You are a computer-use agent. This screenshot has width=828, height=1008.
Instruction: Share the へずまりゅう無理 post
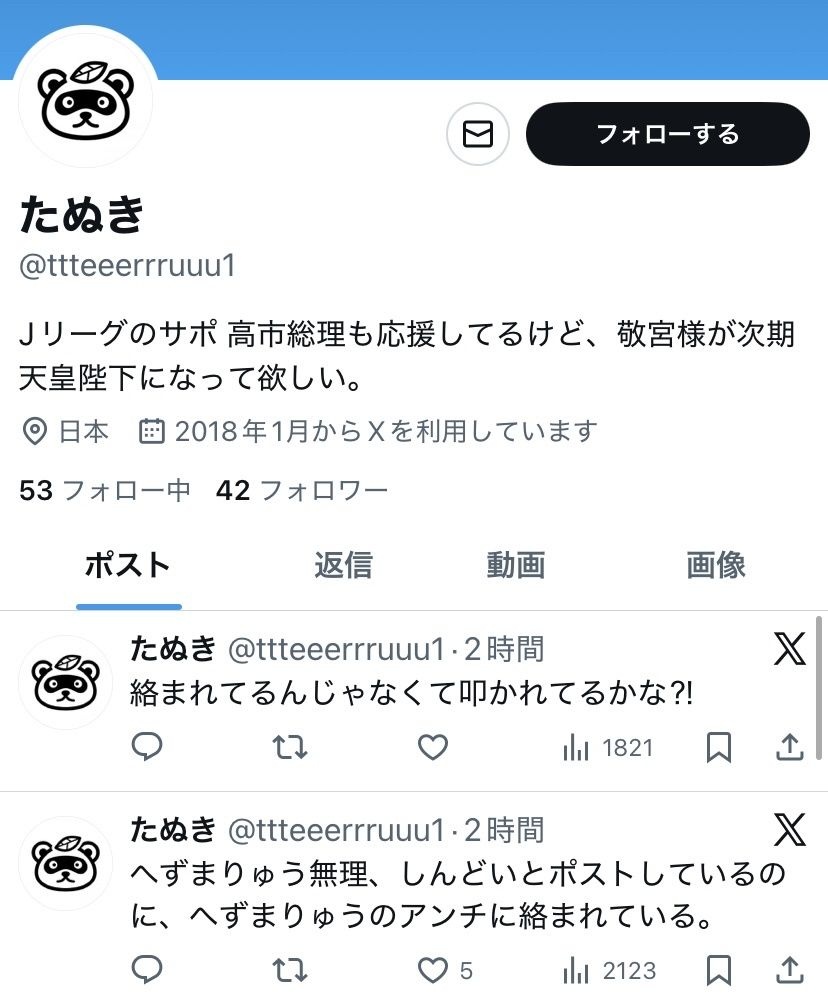[x=789, y=969]
